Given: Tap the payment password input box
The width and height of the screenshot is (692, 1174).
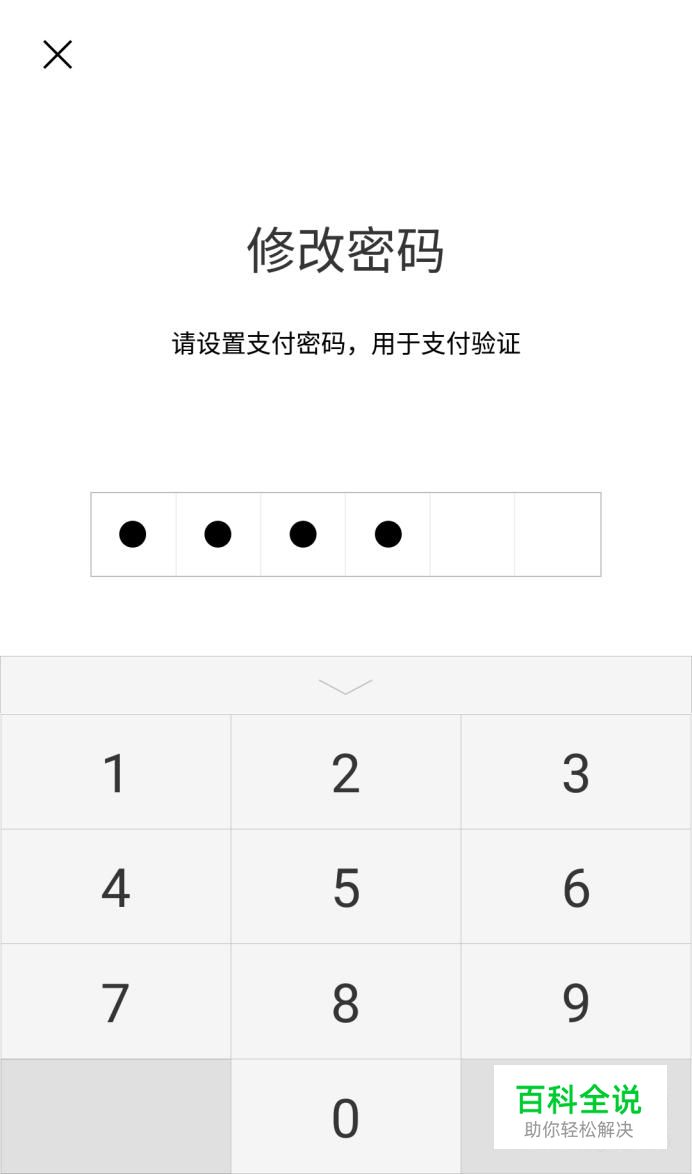Looking at the screenshot, I should pos(346,534).
